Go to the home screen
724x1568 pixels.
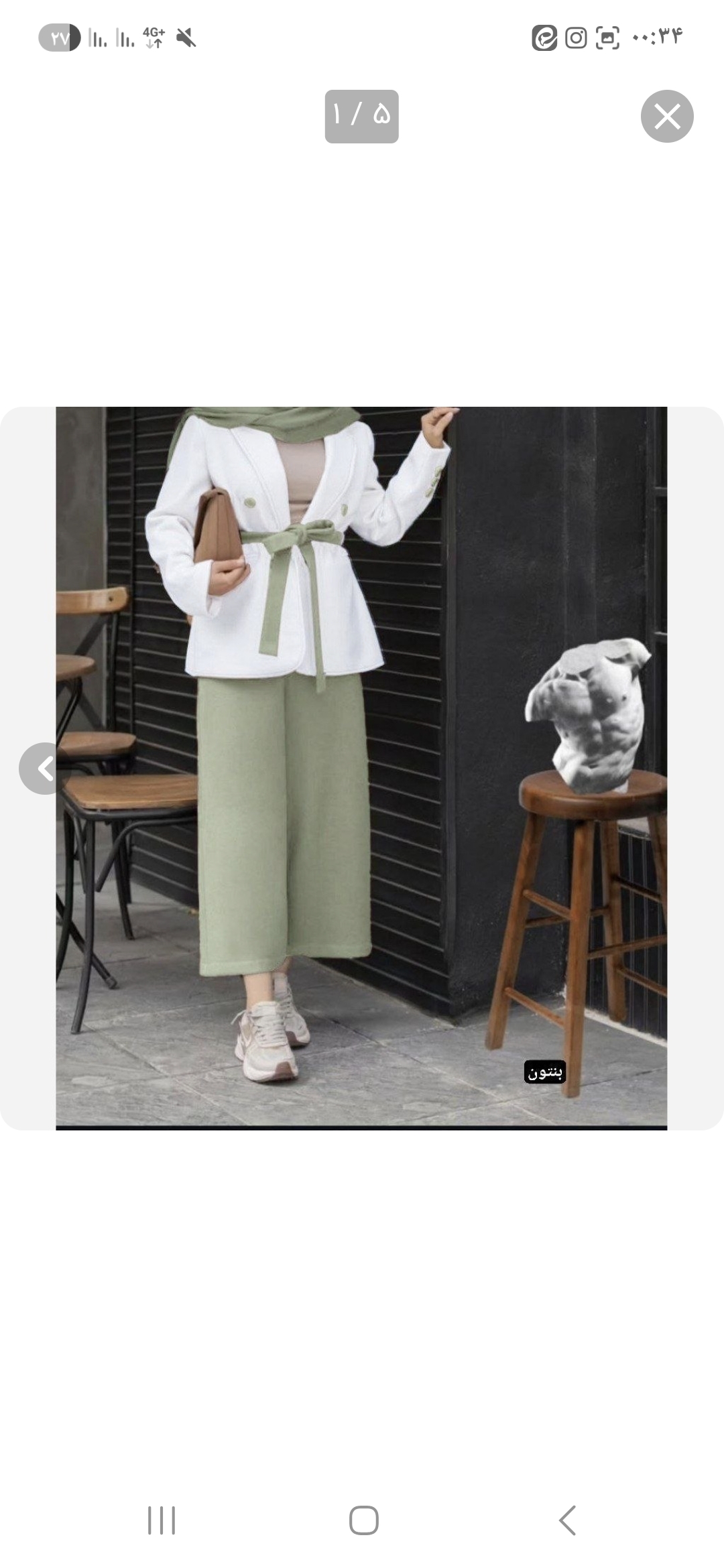(x=363, y=1520)
